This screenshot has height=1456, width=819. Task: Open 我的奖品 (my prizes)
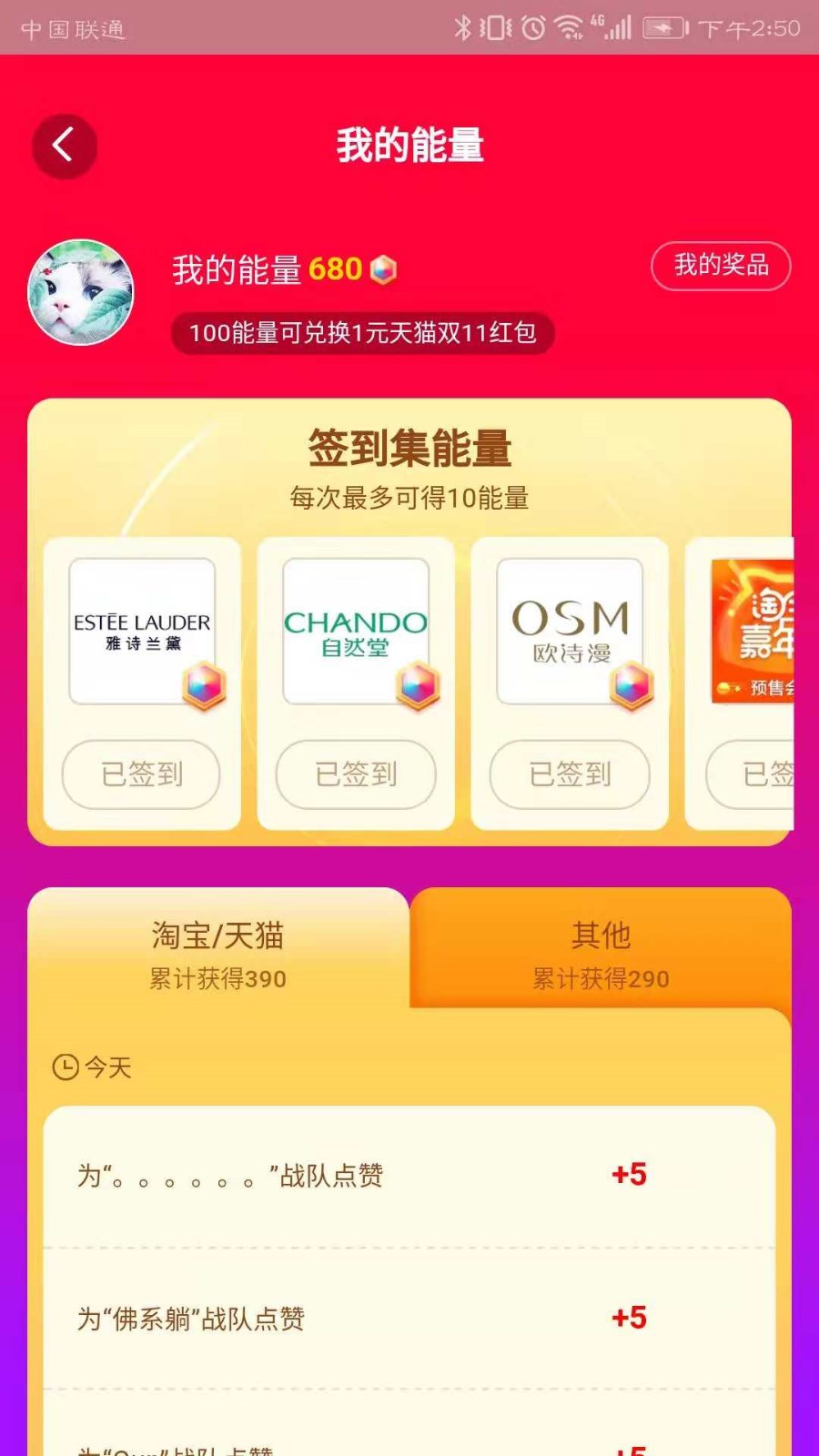[x=721, y=266]
